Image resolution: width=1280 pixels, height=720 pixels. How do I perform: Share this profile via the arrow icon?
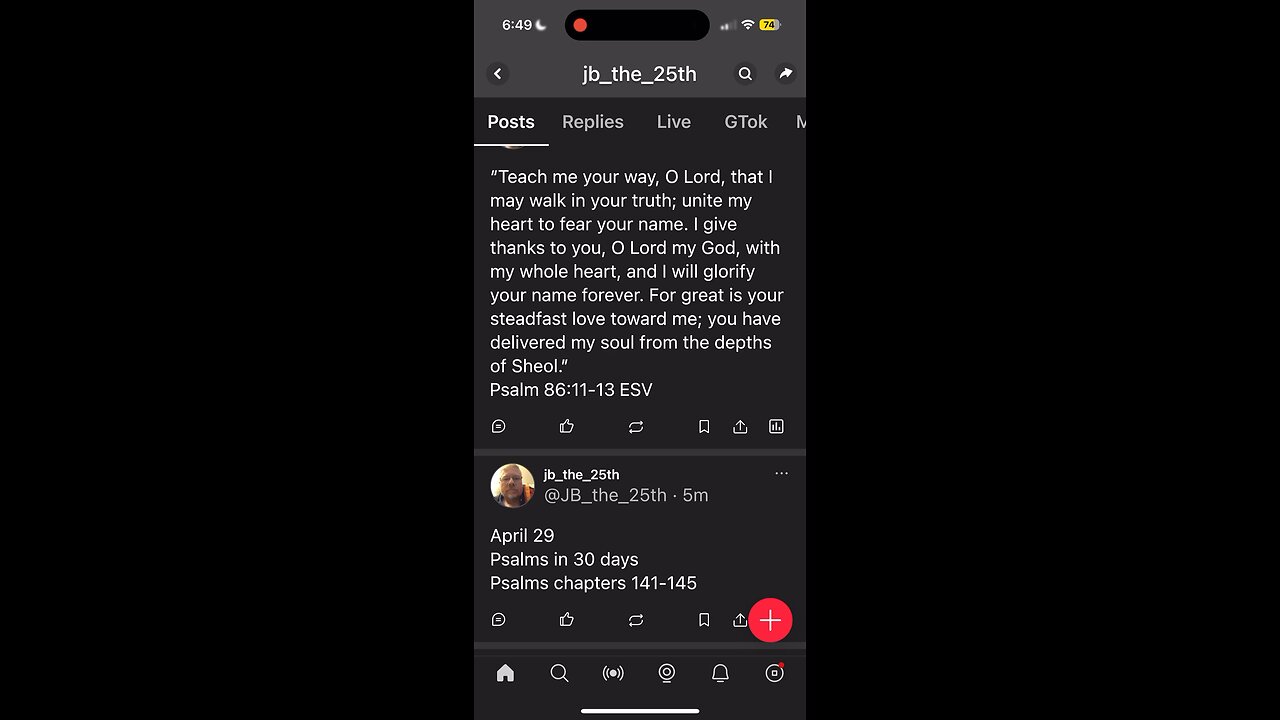click(x=786, y=74)
